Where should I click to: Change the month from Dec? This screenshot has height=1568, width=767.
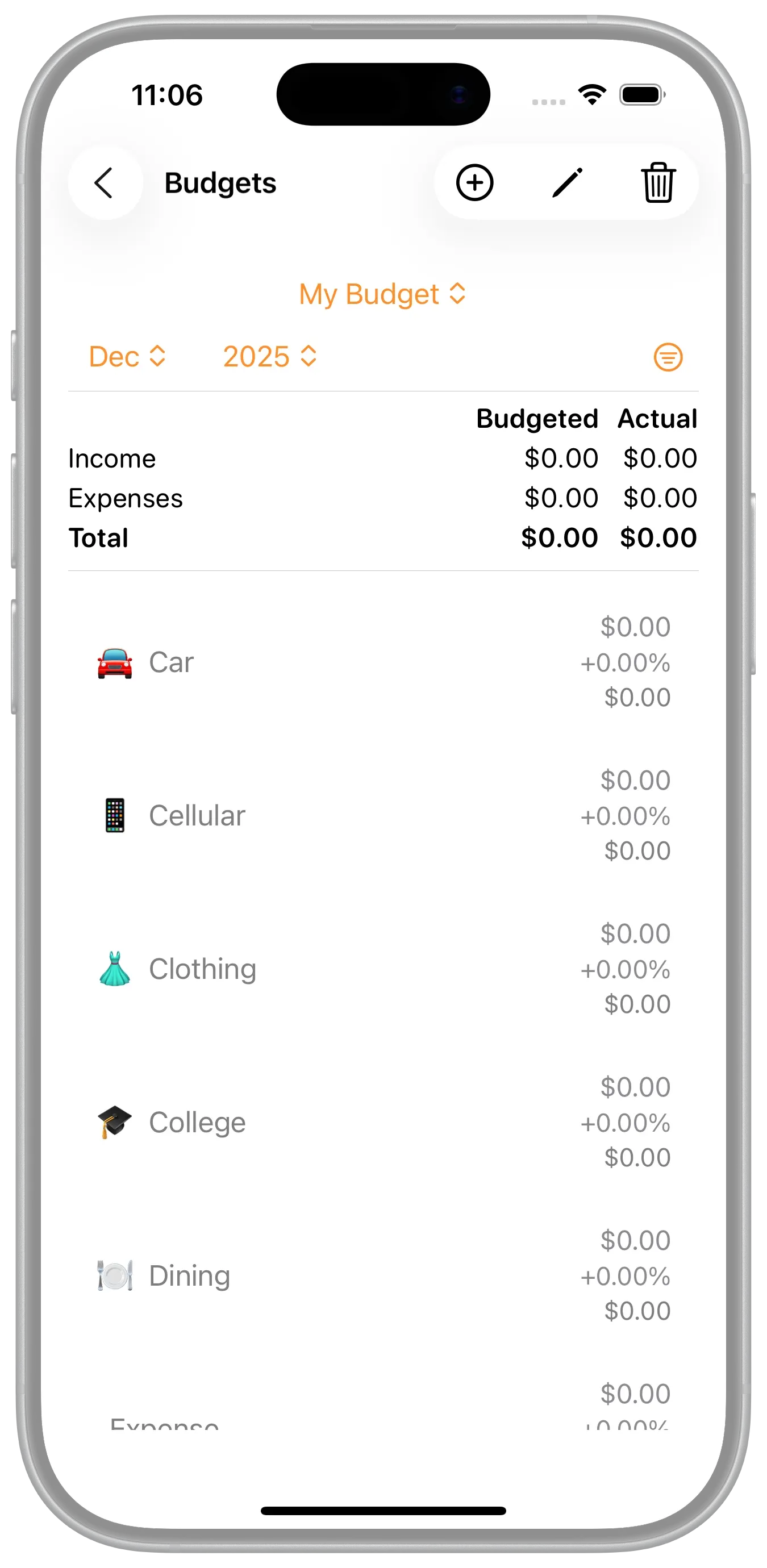[127, 357]
